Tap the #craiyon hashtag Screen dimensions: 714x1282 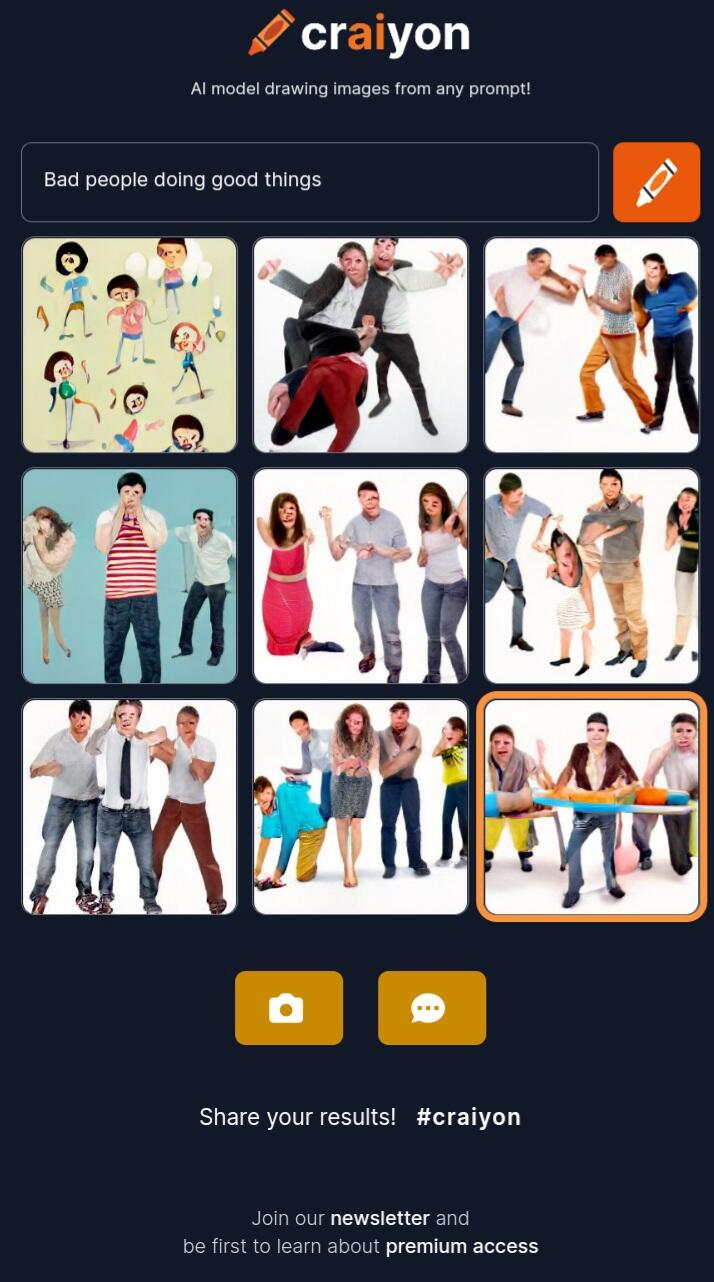[x=469, y=1117]
